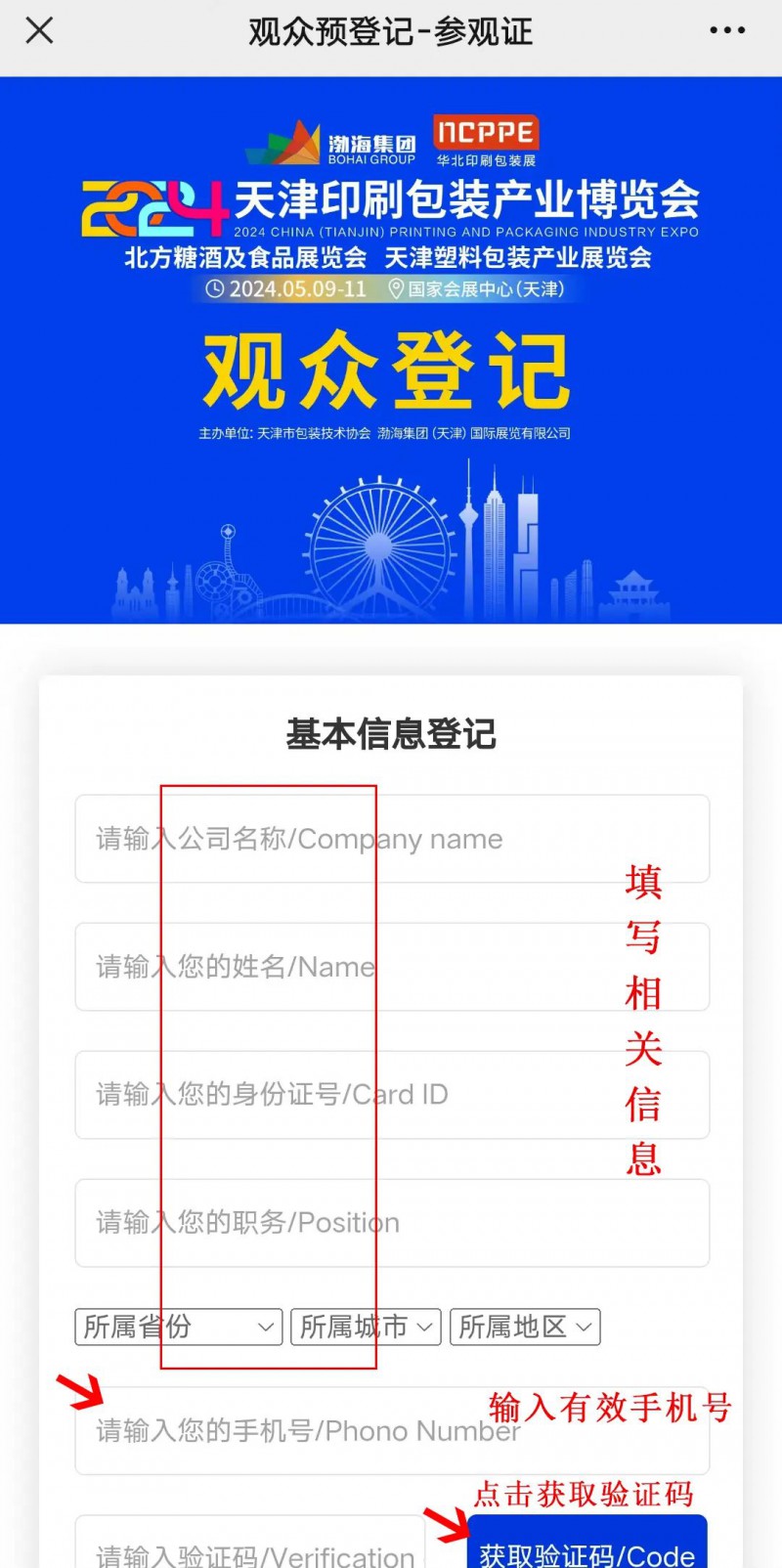Focus the company name field
This screenshot has width=782, height=1568.
[x=391, y=839]
